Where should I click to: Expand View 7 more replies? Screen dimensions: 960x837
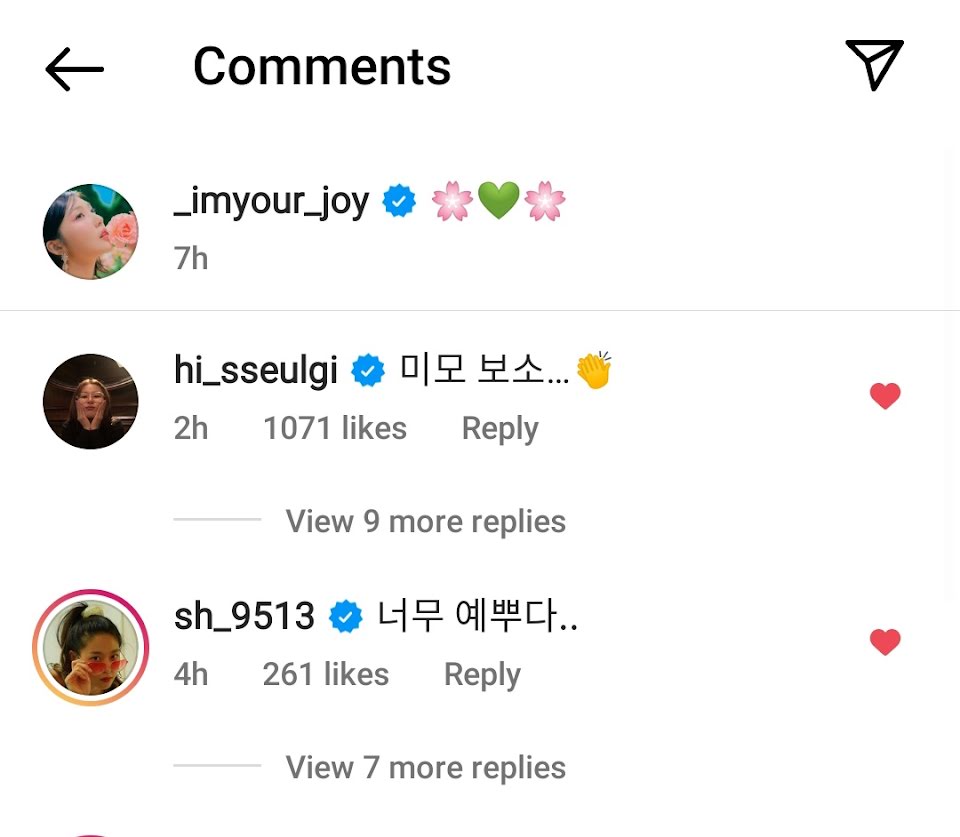point(425,767)
